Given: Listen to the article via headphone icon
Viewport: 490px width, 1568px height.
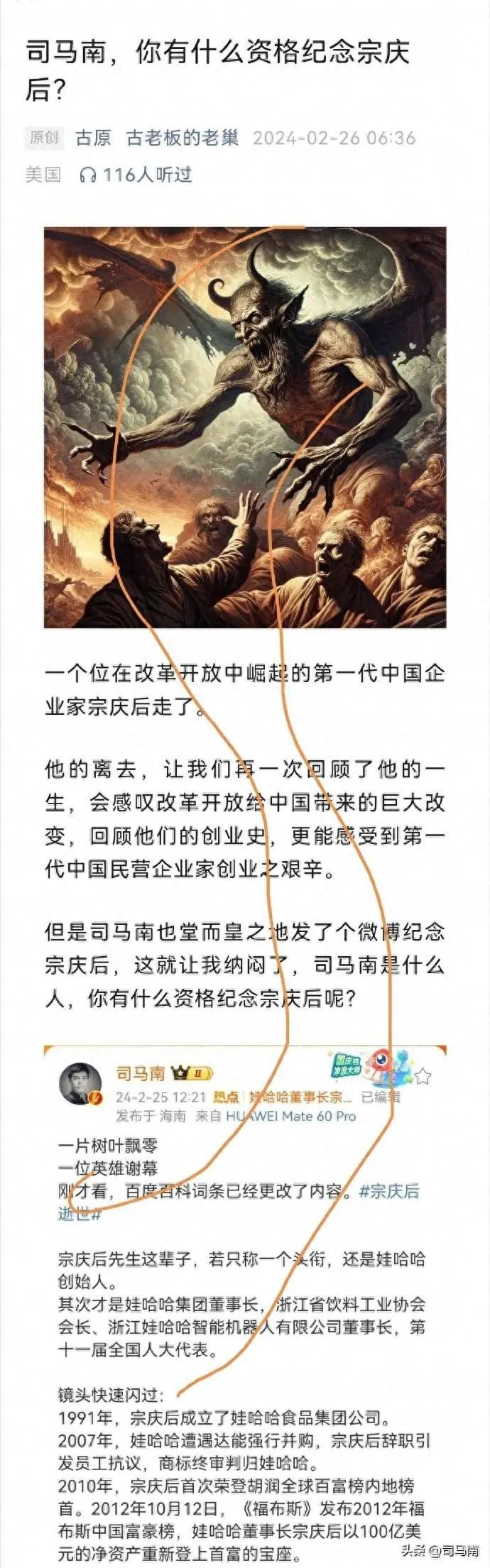Looking at the screenshot, I should click(x=88, y=175).
